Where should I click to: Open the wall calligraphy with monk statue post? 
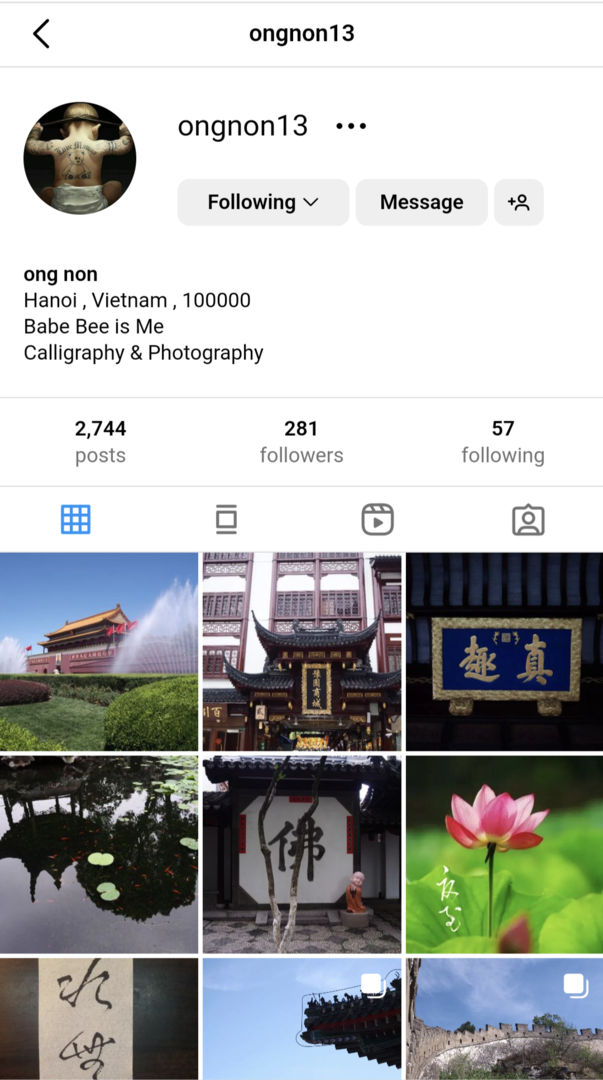[302, 854]
